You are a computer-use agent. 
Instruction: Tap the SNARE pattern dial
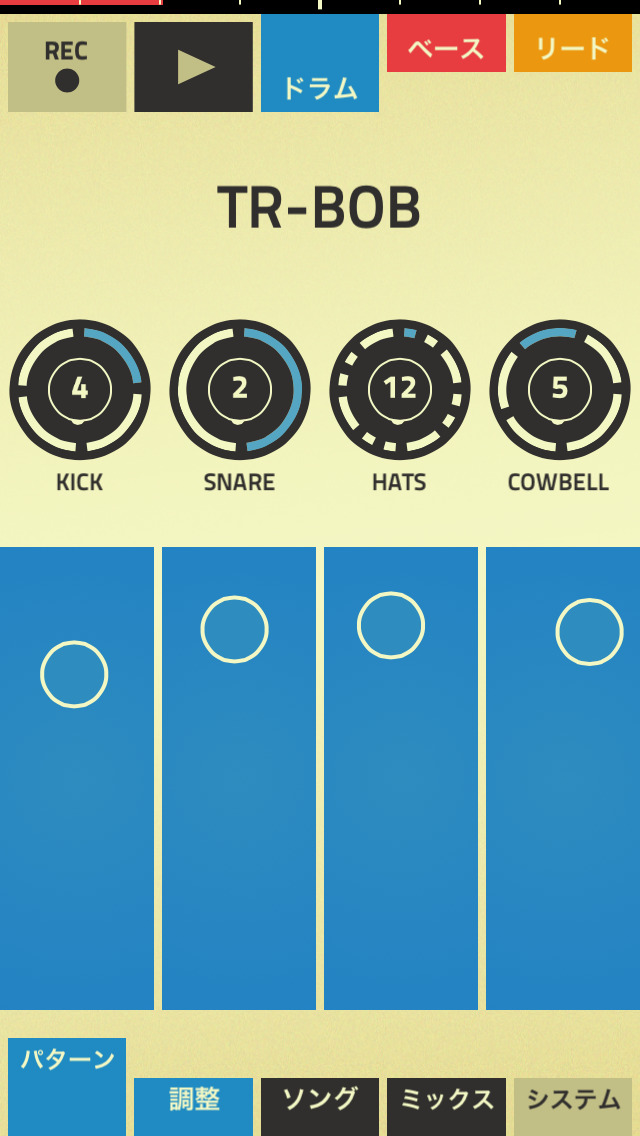(240, 389)
